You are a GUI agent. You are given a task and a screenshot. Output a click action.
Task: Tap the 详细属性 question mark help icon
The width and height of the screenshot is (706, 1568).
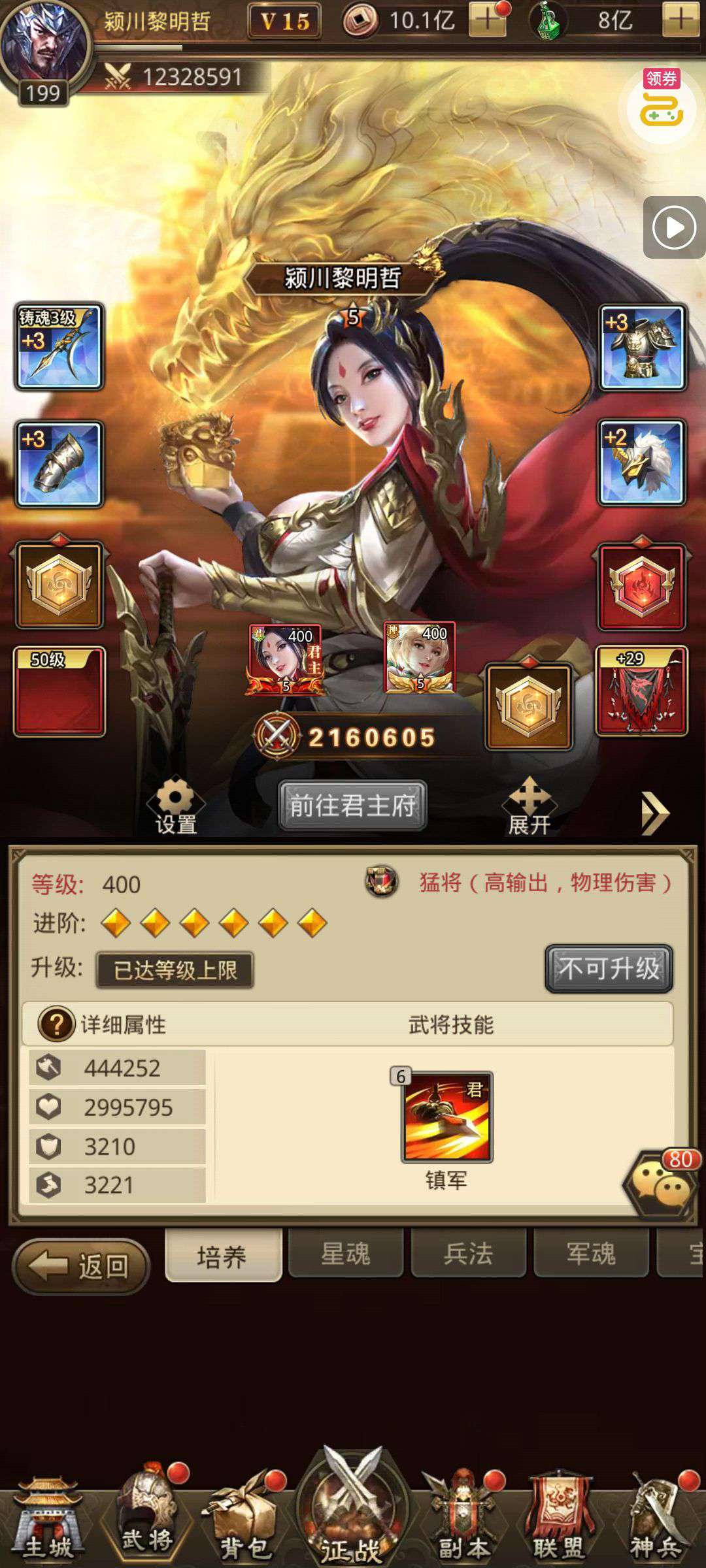(x=56, y=1024)
